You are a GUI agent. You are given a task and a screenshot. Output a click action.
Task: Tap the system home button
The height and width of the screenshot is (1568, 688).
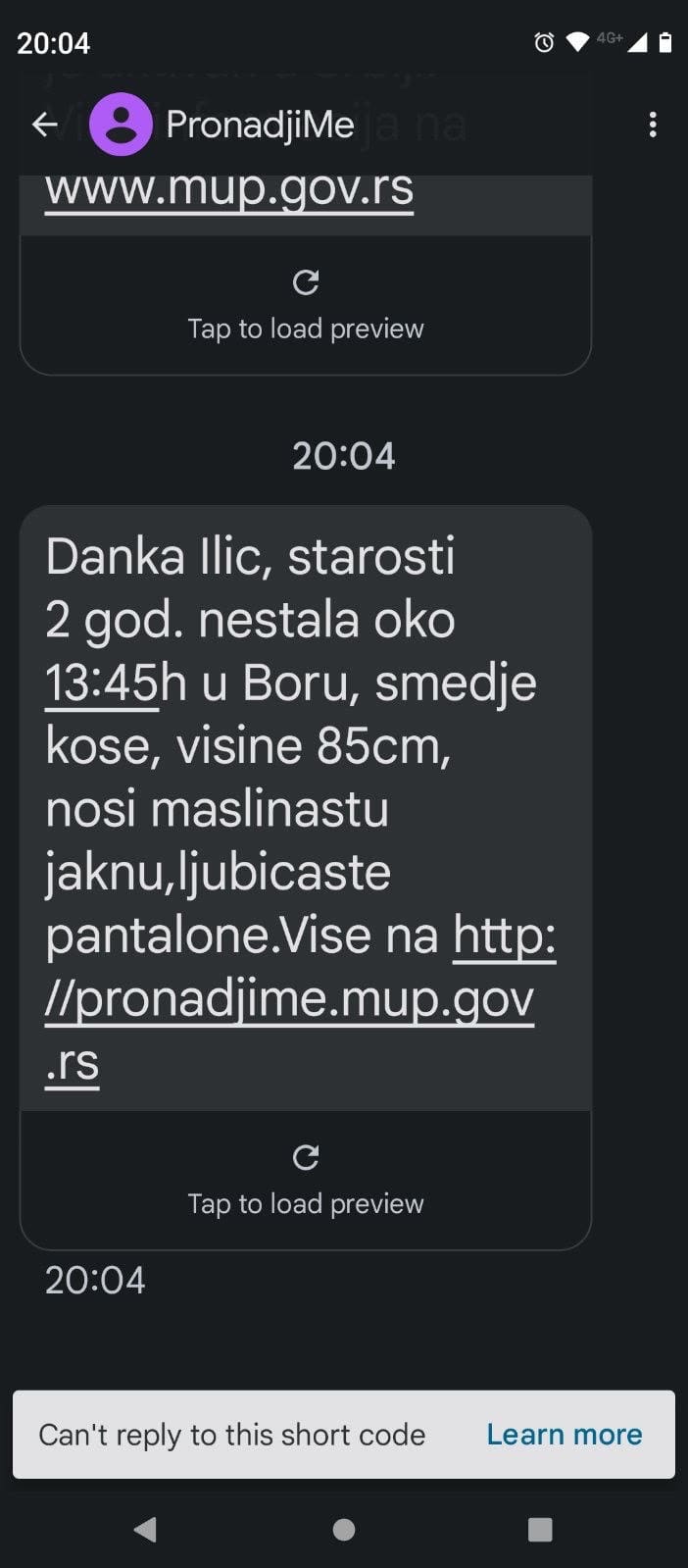click(x=344, y=1530)
